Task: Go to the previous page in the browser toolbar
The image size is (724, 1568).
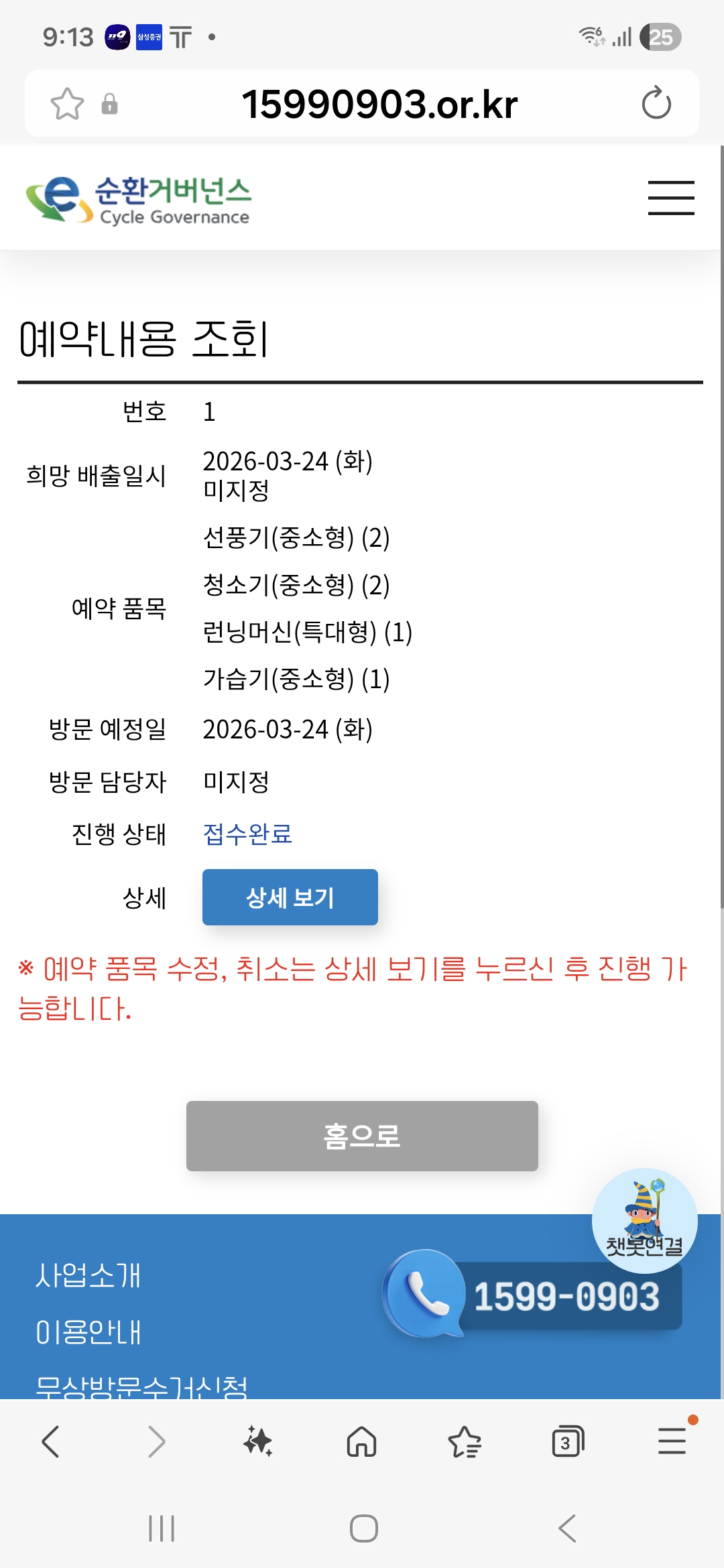Action: [x=51, y=1441]
